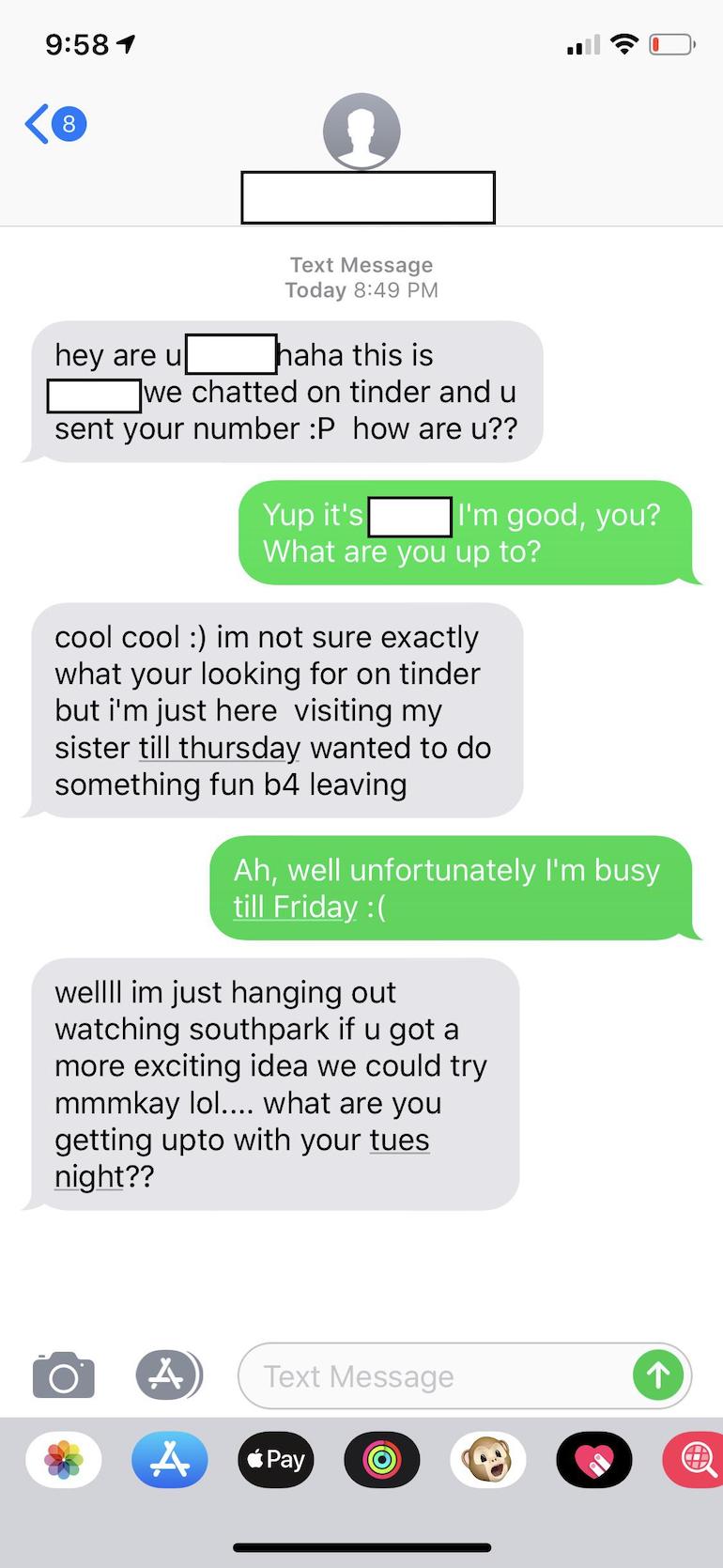
Task: Go back to the messages list
Action: click(54, 123)
